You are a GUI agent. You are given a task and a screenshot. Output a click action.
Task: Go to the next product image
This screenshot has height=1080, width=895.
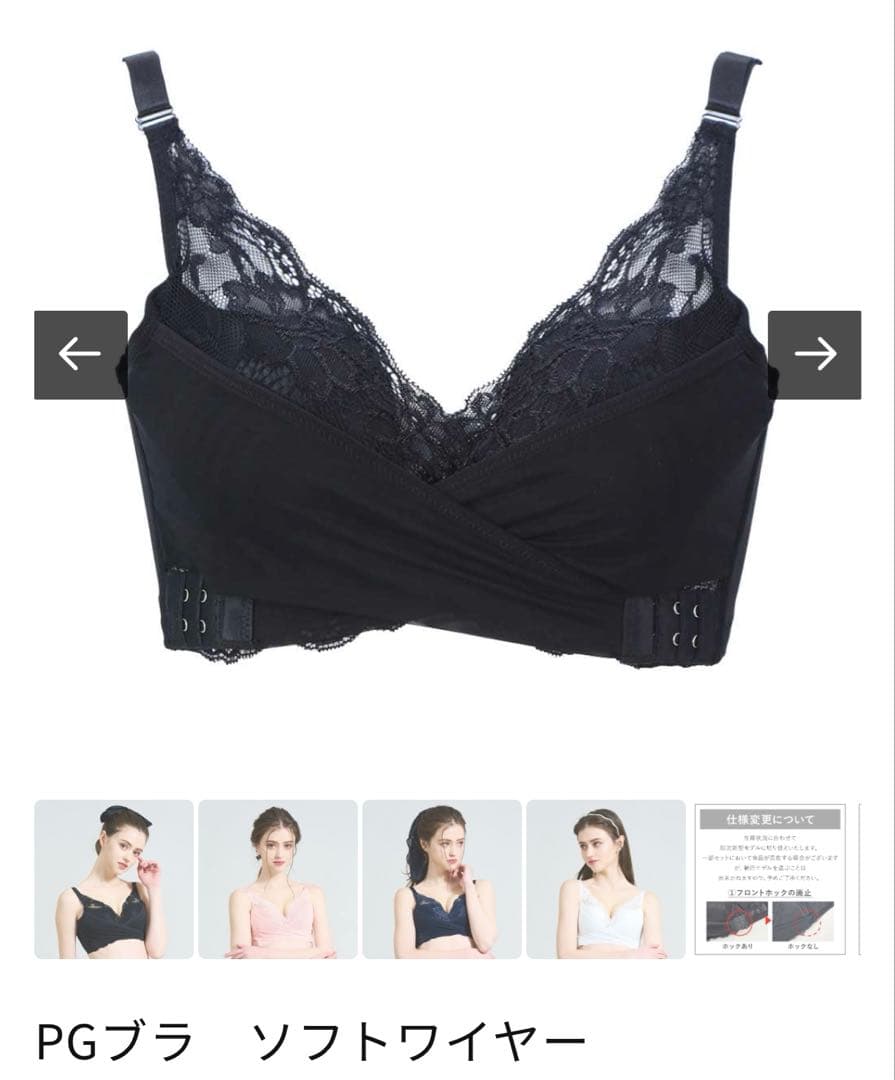814,354
